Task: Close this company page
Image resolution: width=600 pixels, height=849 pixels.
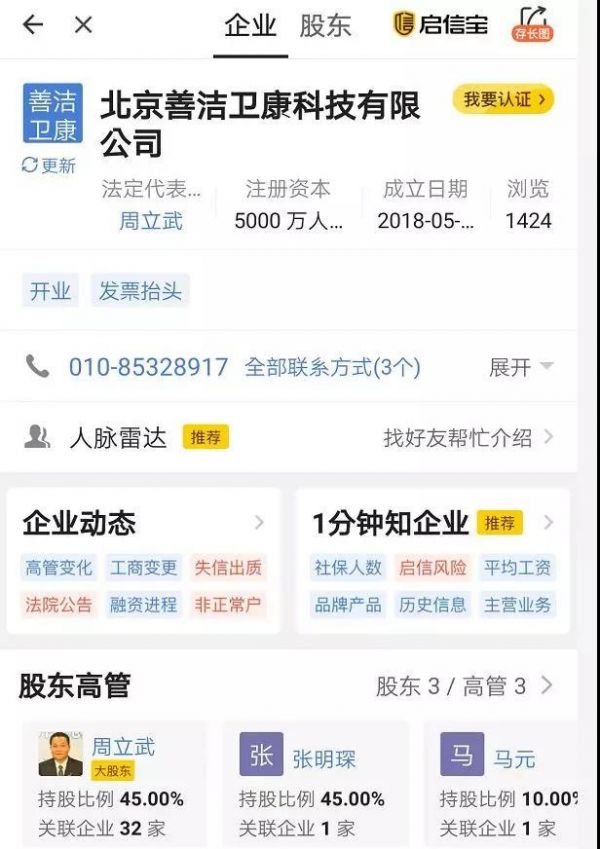Action: point(83,25)
